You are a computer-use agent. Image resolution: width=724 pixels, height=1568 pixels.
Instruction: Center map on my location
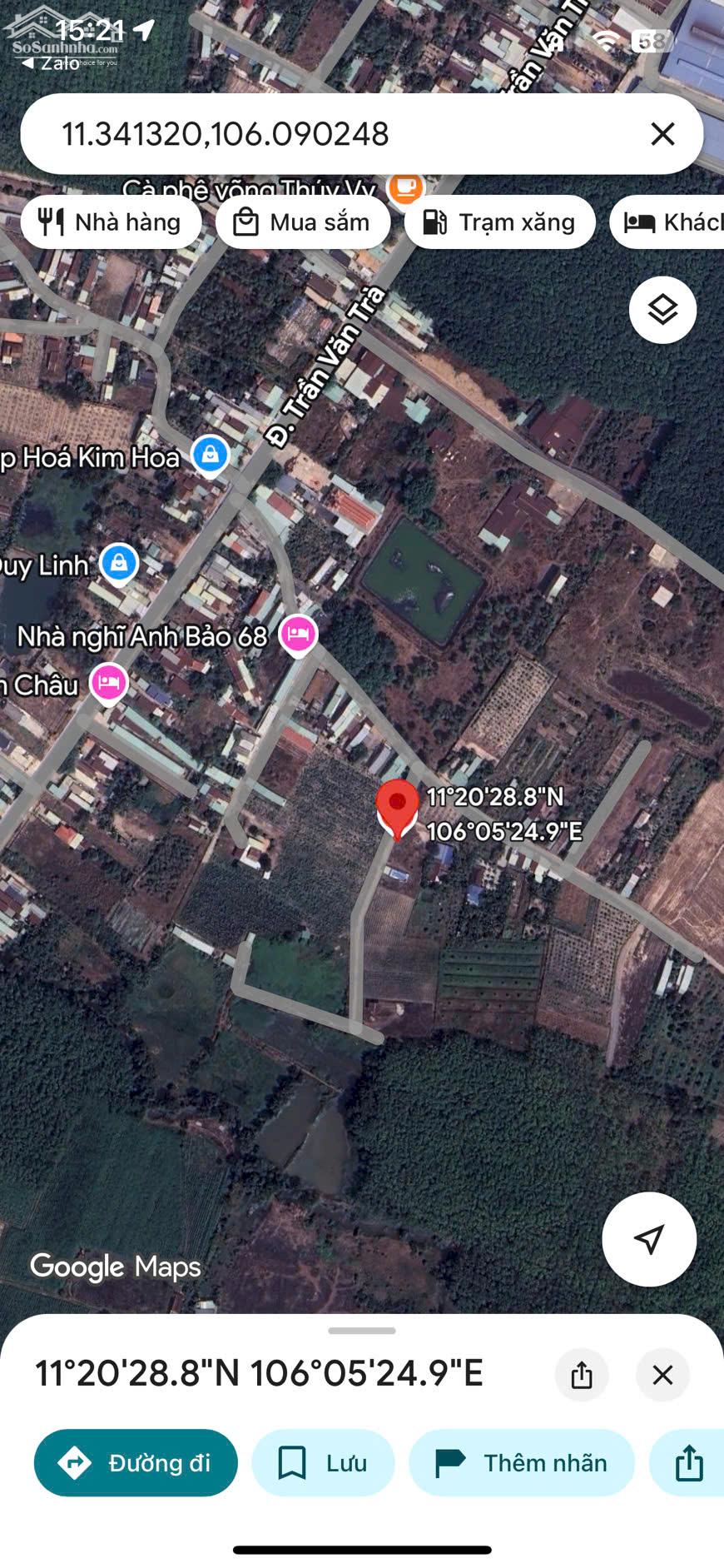point(649,1239)
